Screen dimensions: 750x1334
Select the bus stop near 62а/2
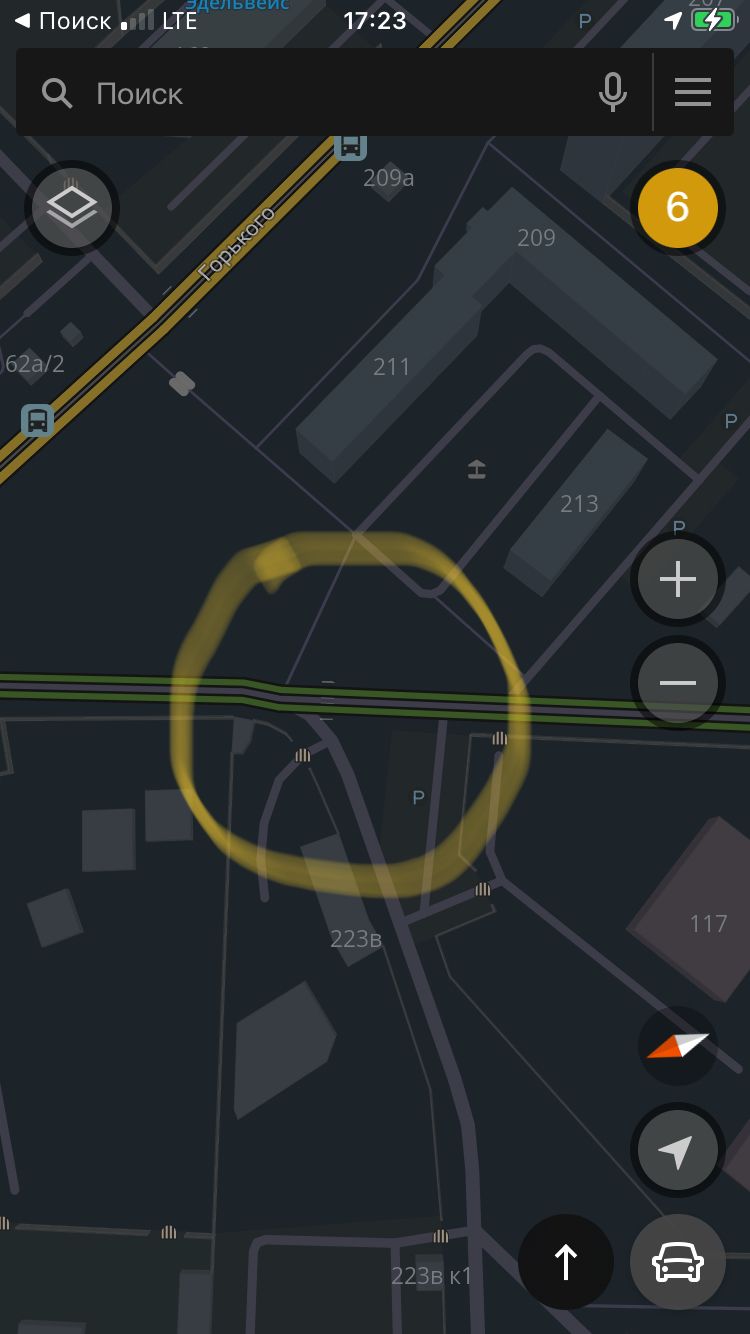38,420
